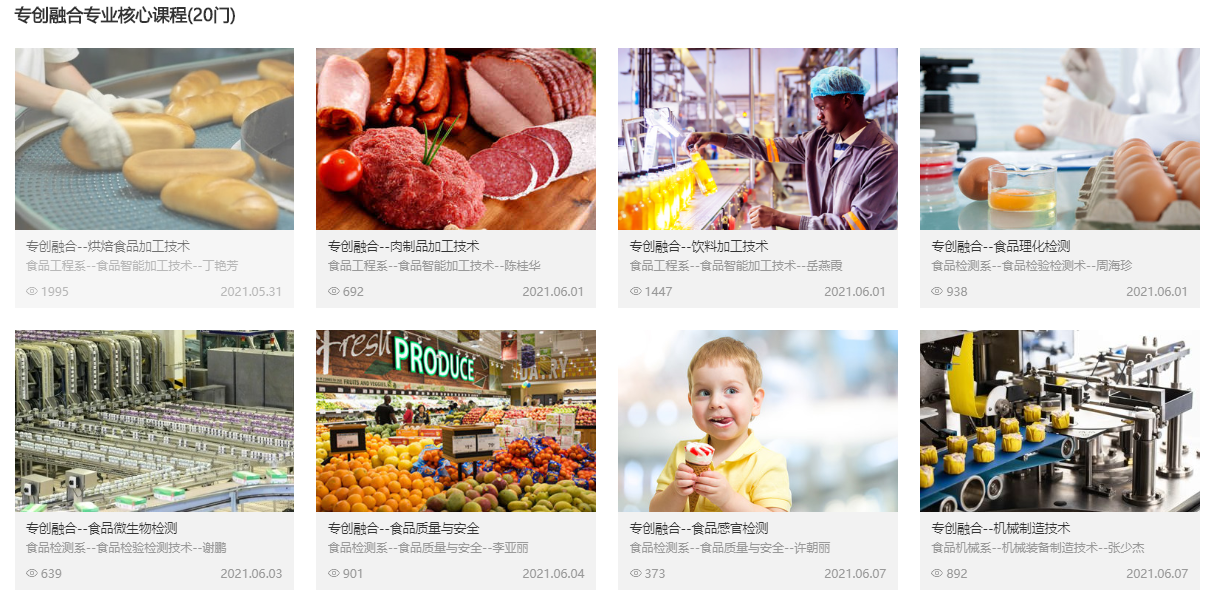
Task: Open the 肉制品加工技术 course card
Action: coord(455,140)
